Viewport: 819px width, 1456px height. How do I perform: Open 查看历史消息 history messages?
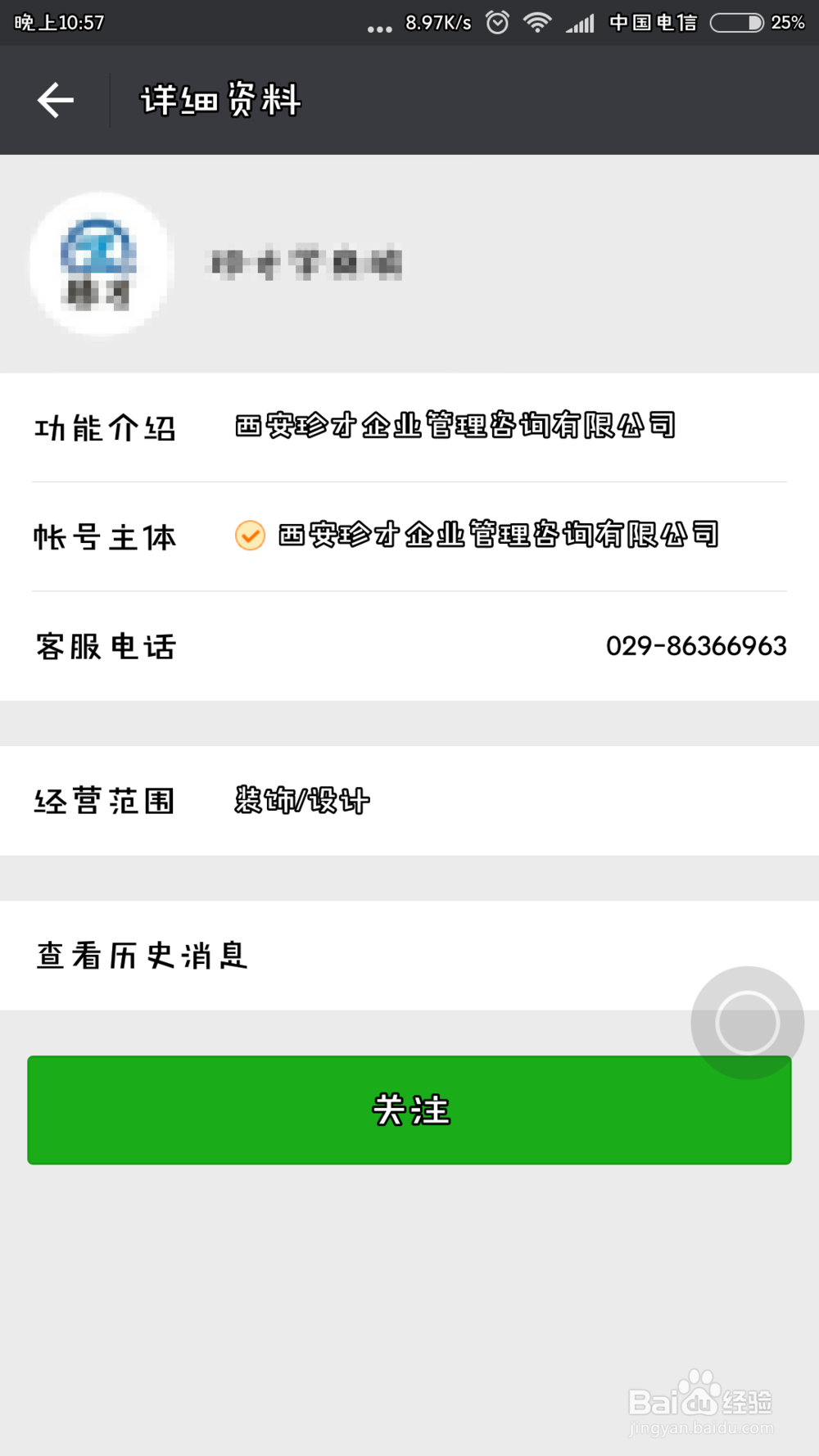click(x=409, y=955)
